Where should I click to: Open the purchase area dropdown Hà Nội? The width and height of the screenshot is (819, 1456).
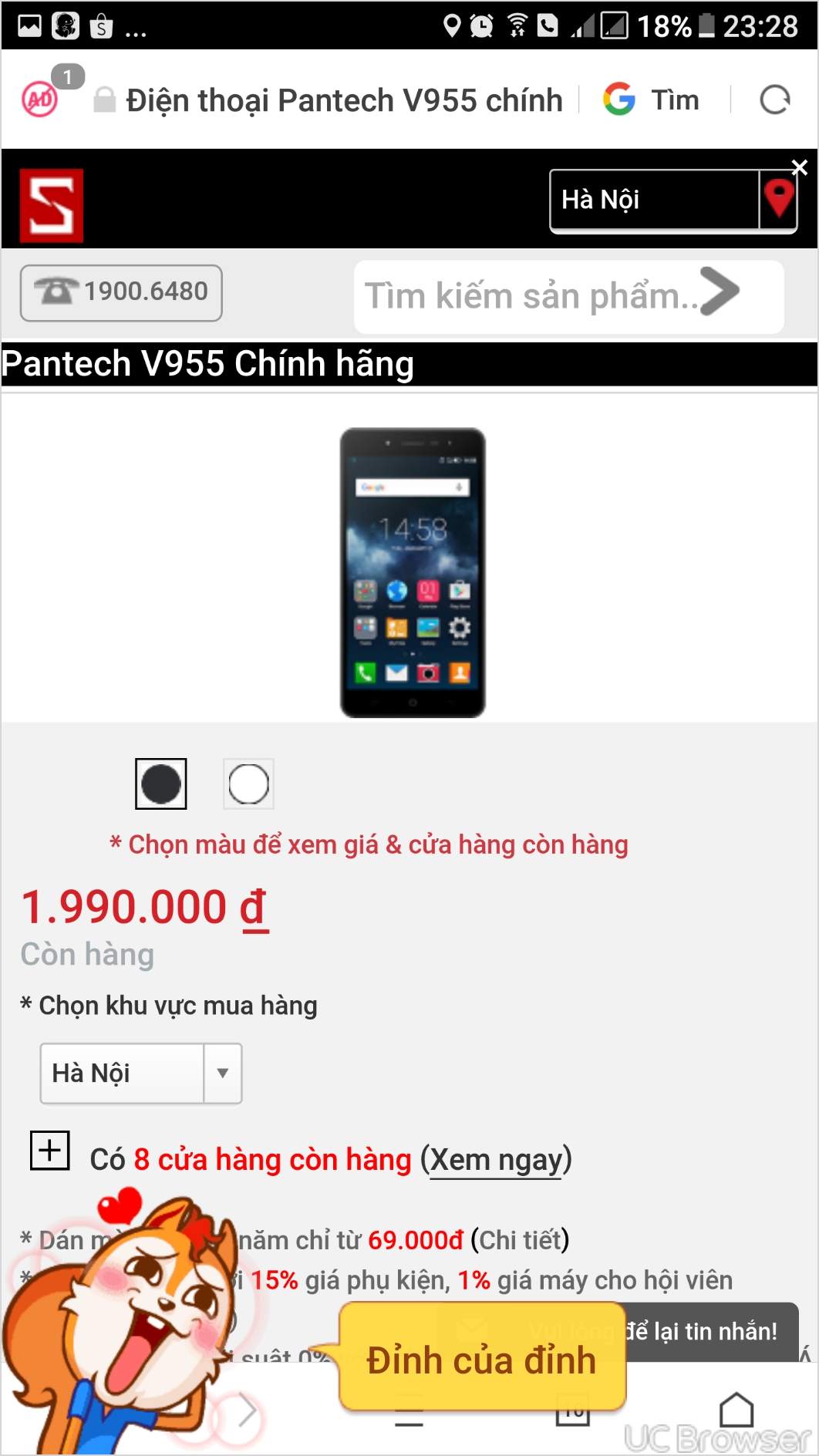pos(141,1073)
